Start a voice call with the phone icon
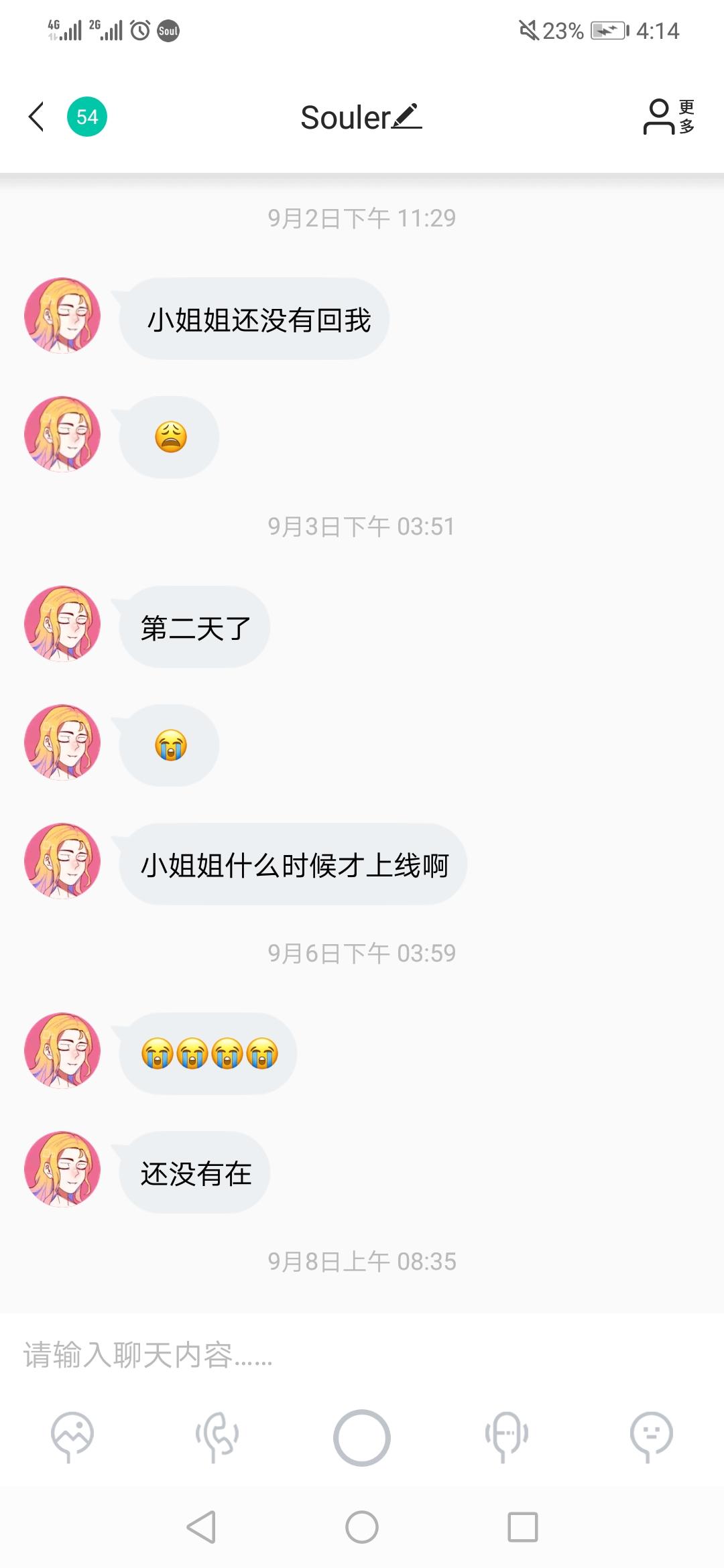Image resolution: width=724 pixels, height=1568 pixels. [217, 1437]
